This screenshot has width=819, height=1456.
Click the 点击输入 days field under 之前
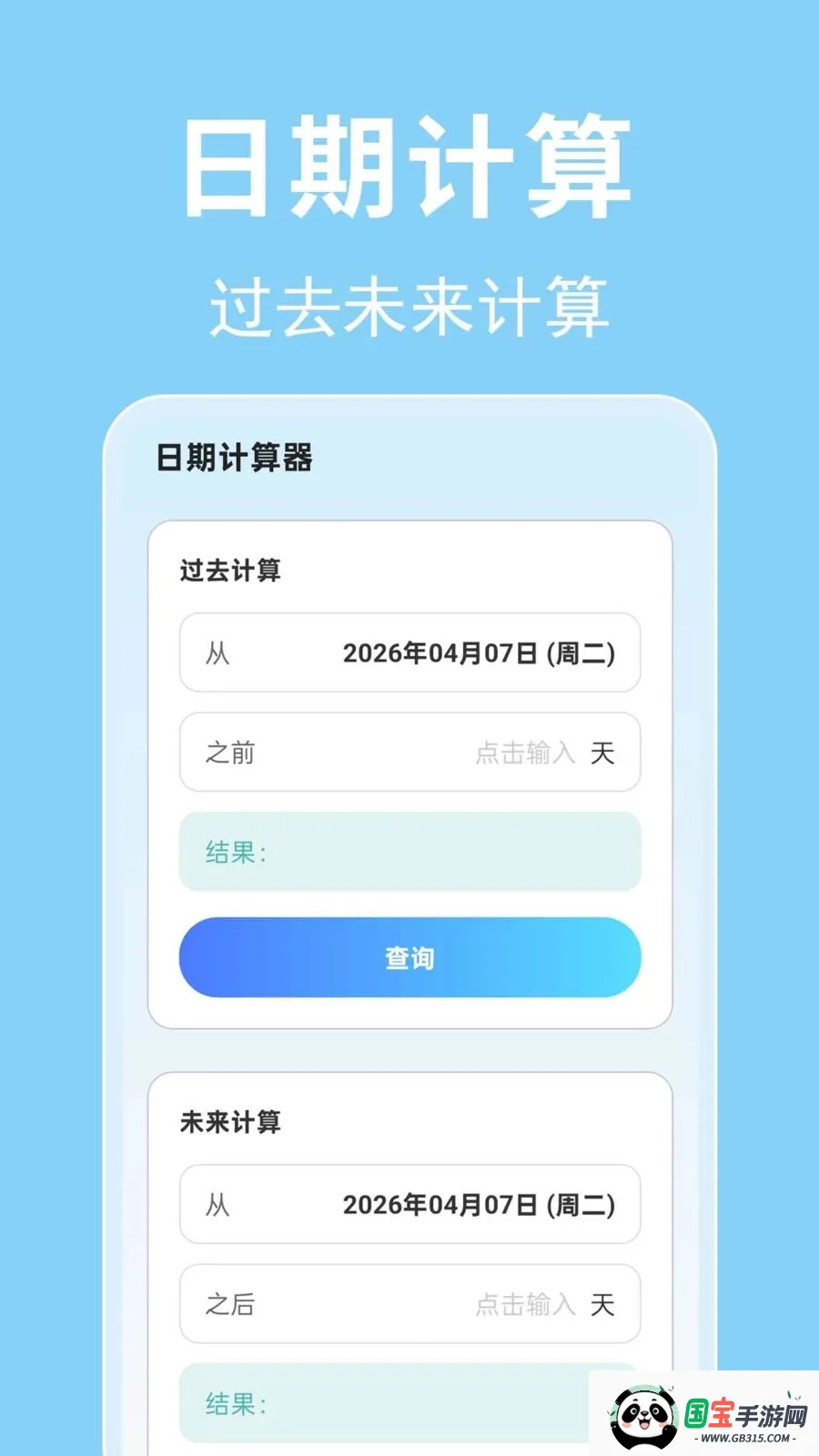click(526, 753)
